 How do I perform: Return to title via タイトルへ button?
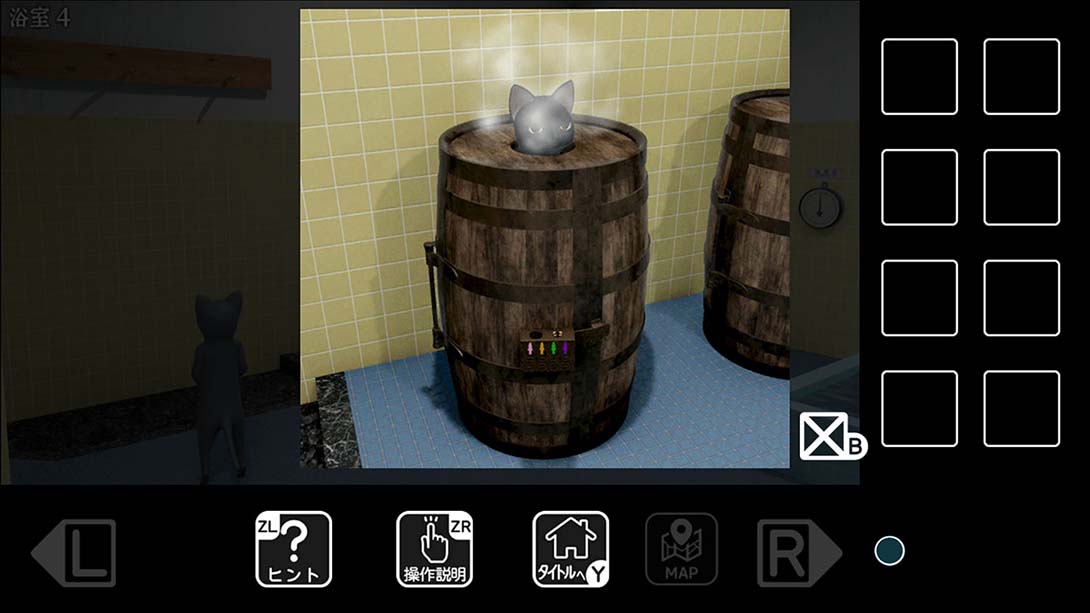click(x=571, y=549)
